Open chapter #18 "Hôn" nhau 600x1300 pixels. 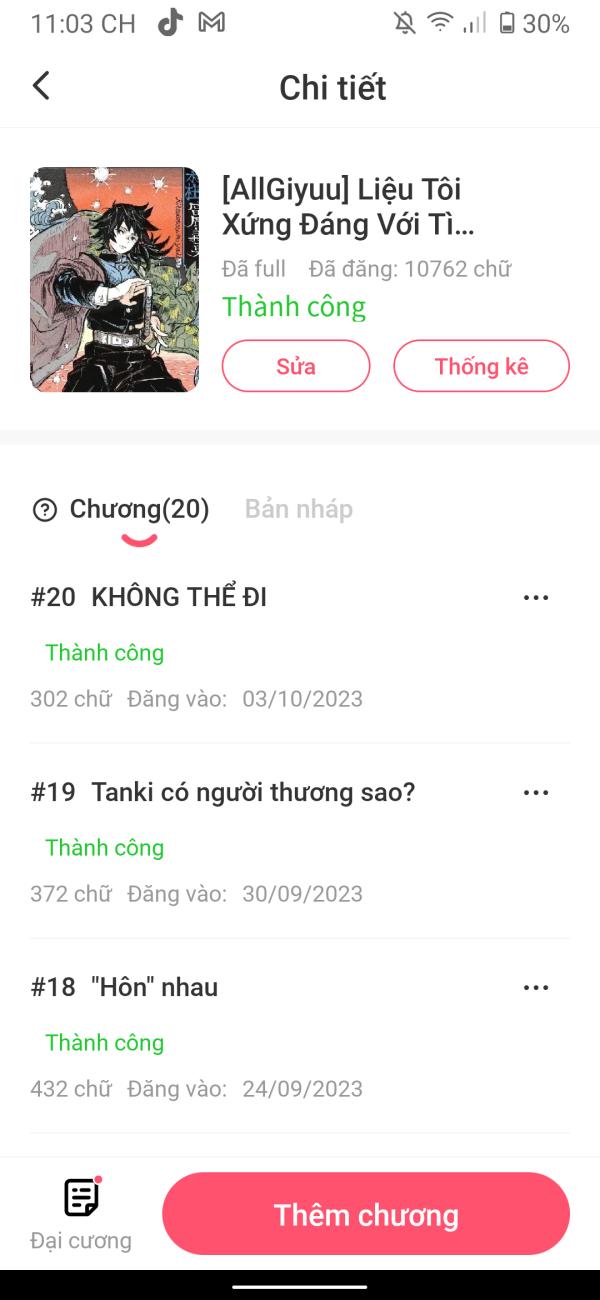(x=154, y=987)
